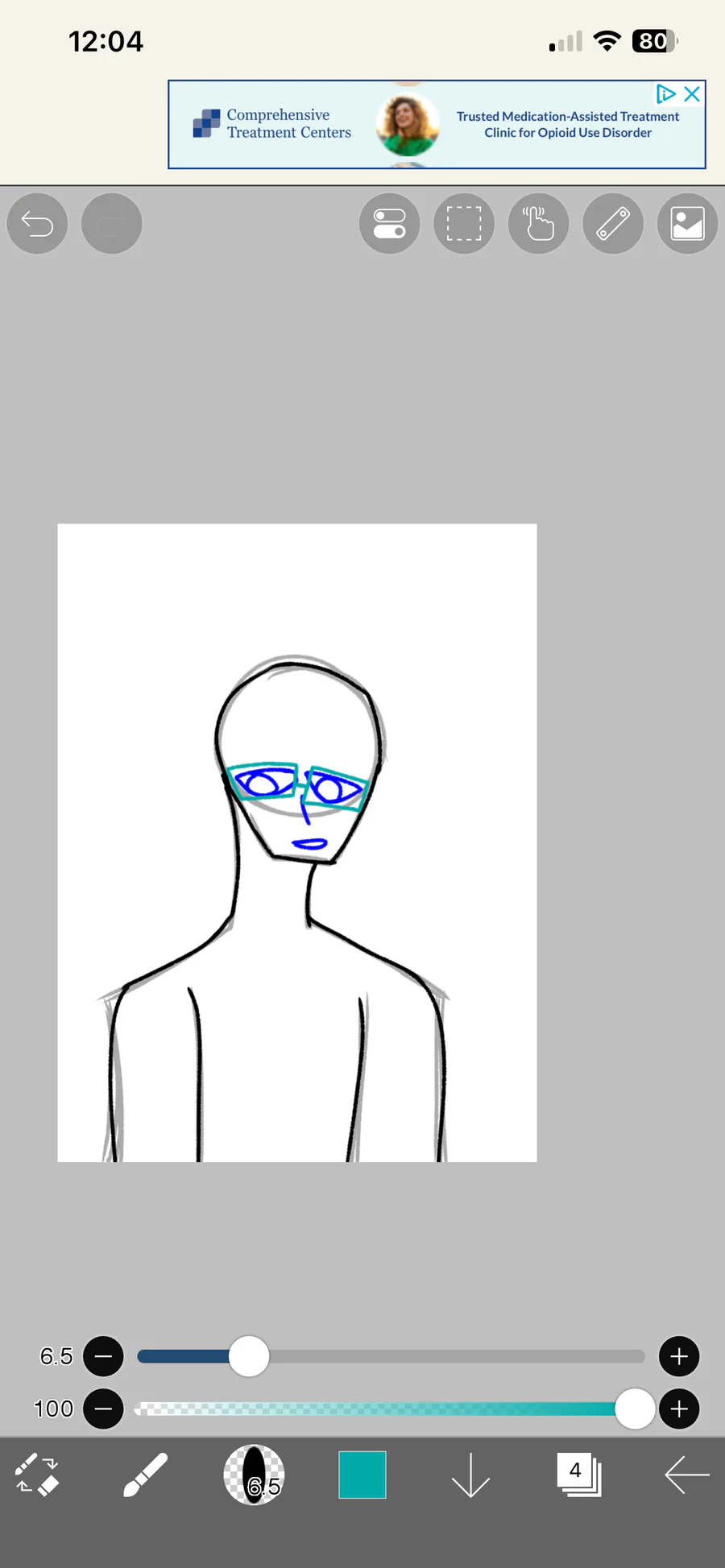The height and width of the screenshot is (1568, 725).
Task: Increase brush thickness with plus button
Action: click(679, 1356)
